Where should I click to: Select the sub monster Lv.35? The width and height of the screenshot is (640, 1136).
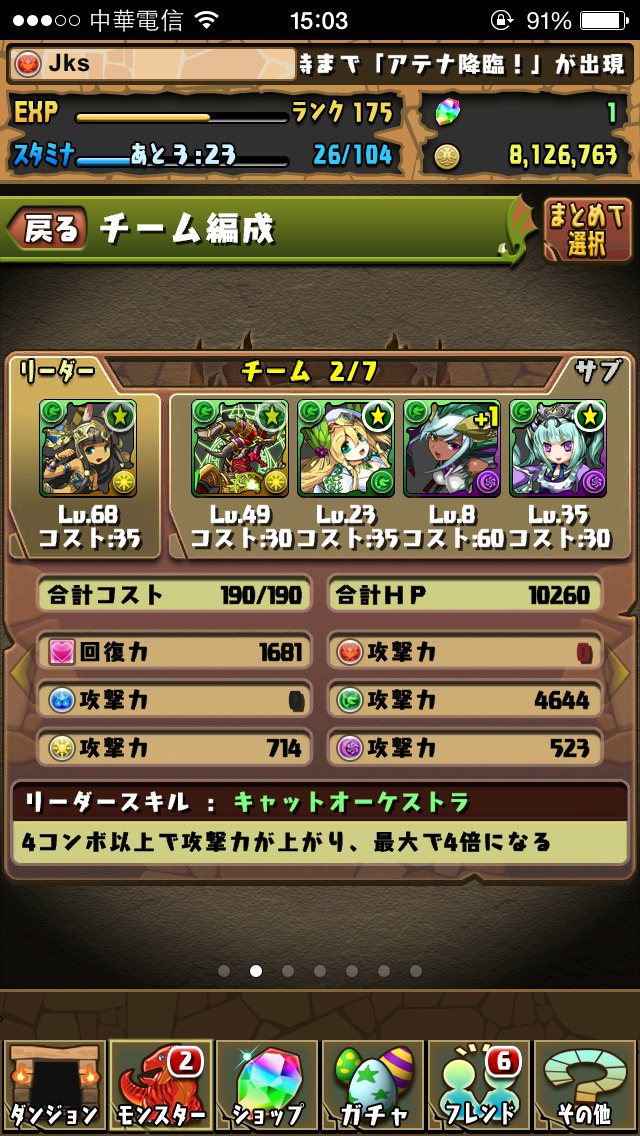(557, 447)
